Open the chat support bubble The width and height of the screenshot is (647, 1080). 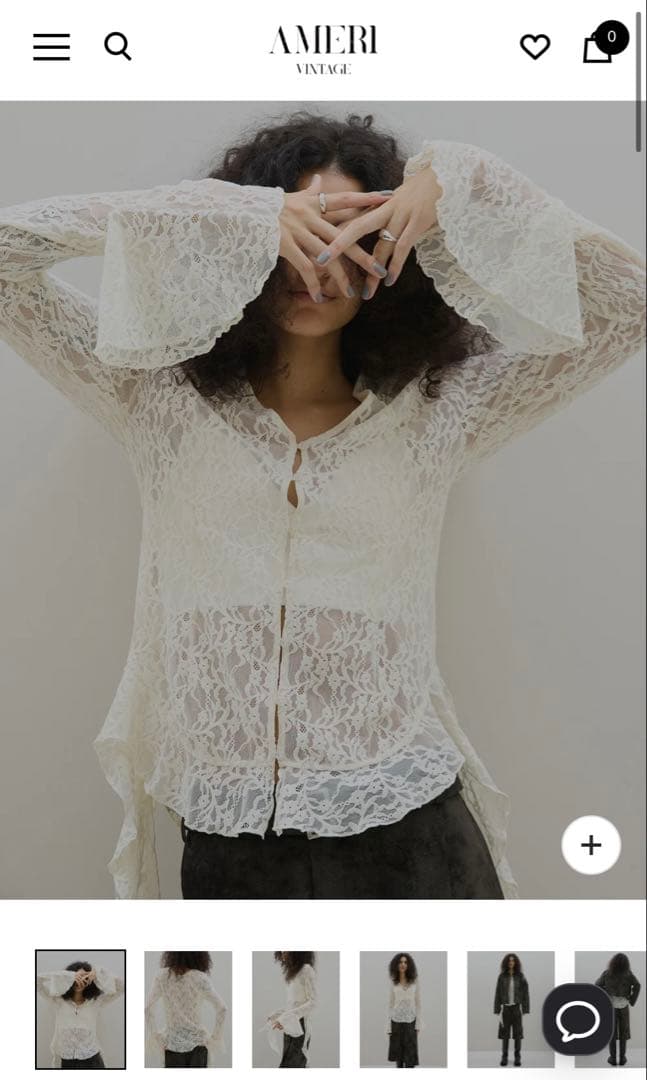pos(578,1020)
